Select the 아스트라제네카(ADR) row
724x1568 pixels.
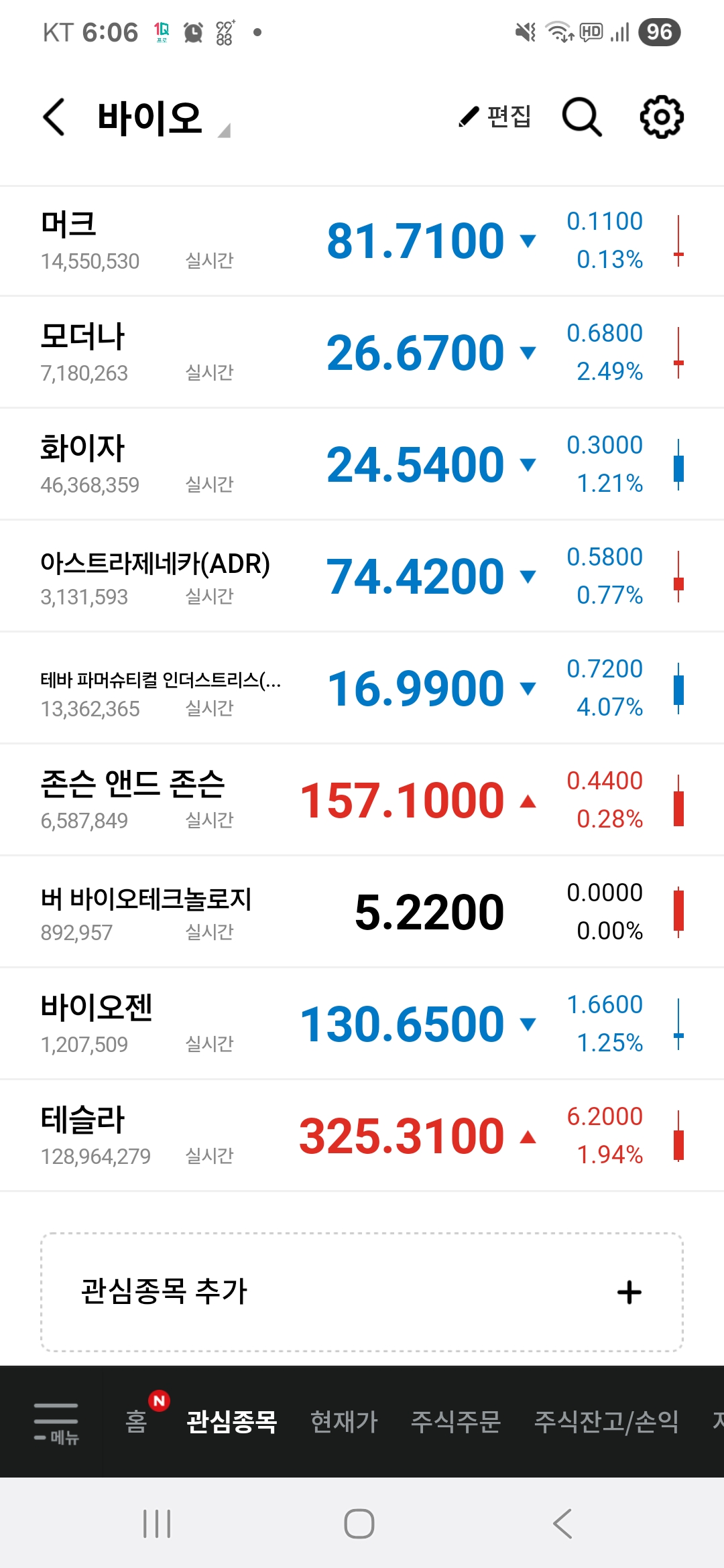click(362, 576)
